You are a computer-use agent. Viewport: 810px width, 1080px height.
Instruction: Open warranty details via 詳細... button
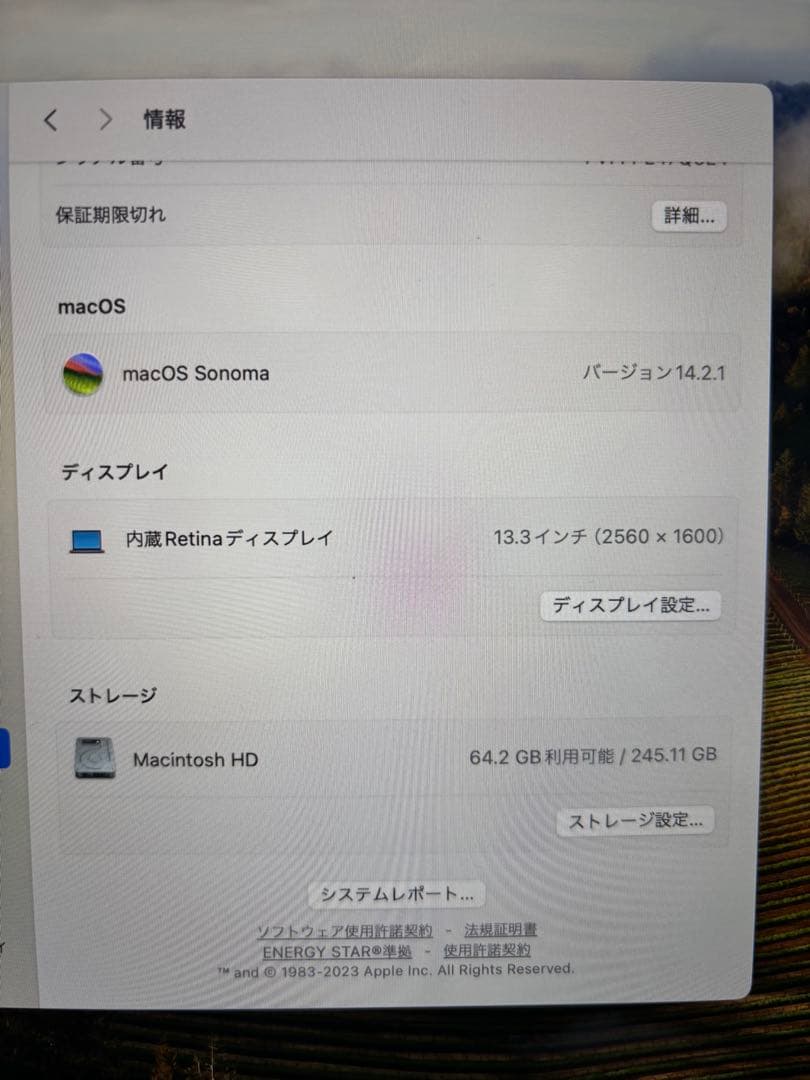(688, 216)
